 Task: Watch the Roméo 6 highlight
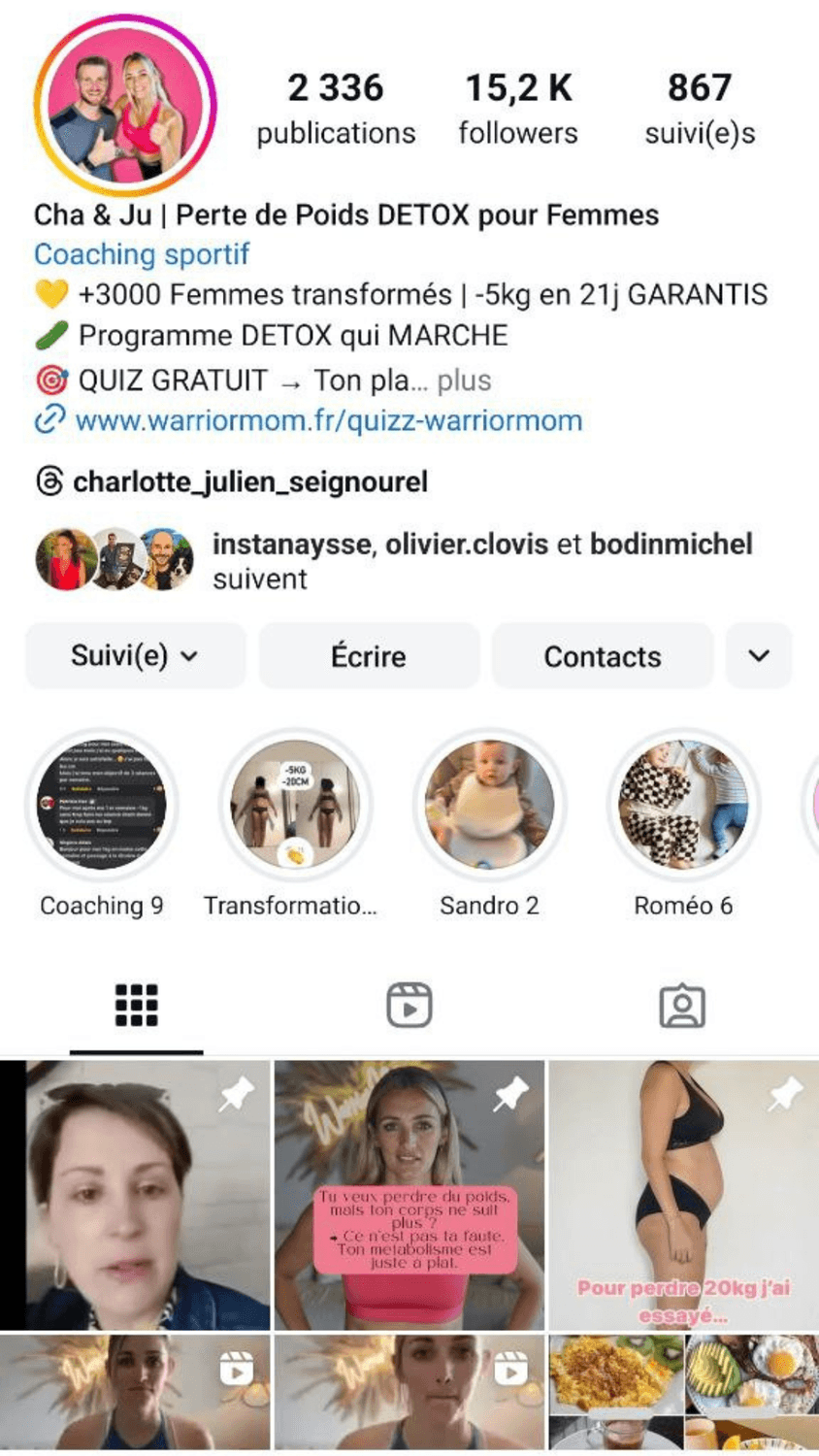[x=683, y=805]
